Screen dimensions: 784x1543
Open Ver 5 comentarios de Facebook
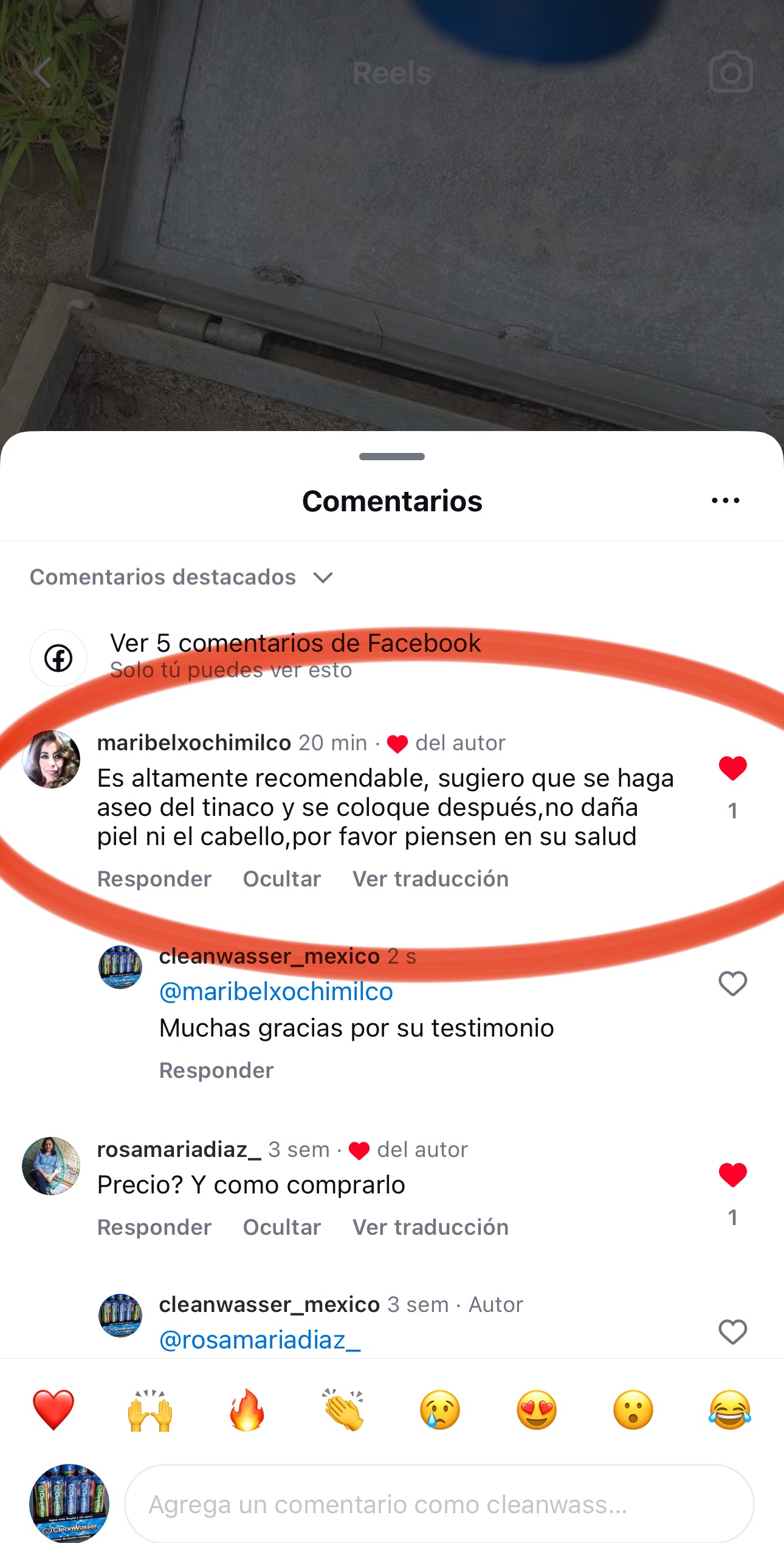coord(295,644)
